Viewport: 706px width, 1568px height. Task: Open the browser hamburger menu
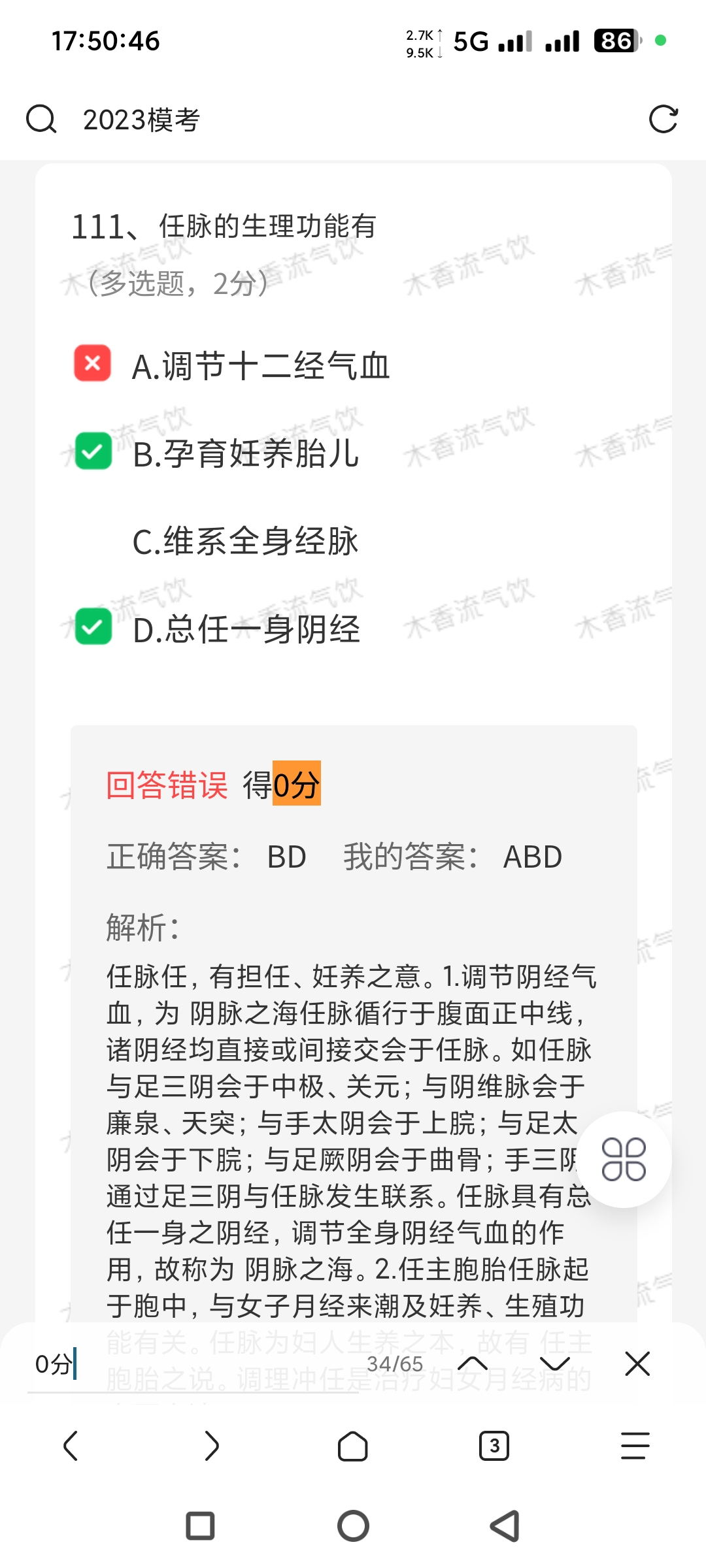tap(635, 1446)
